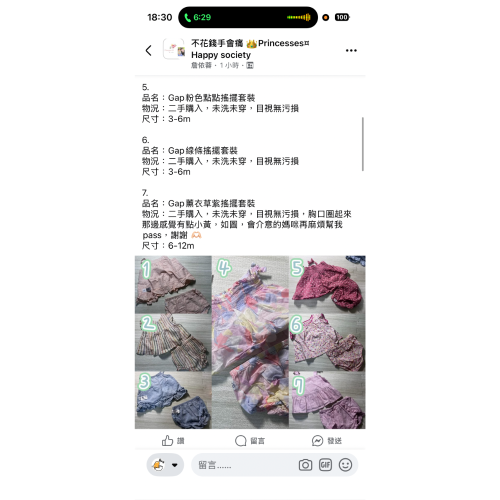Open the middle photo of dress number 4
Screen dimensions: 500x500
point(250,342)
